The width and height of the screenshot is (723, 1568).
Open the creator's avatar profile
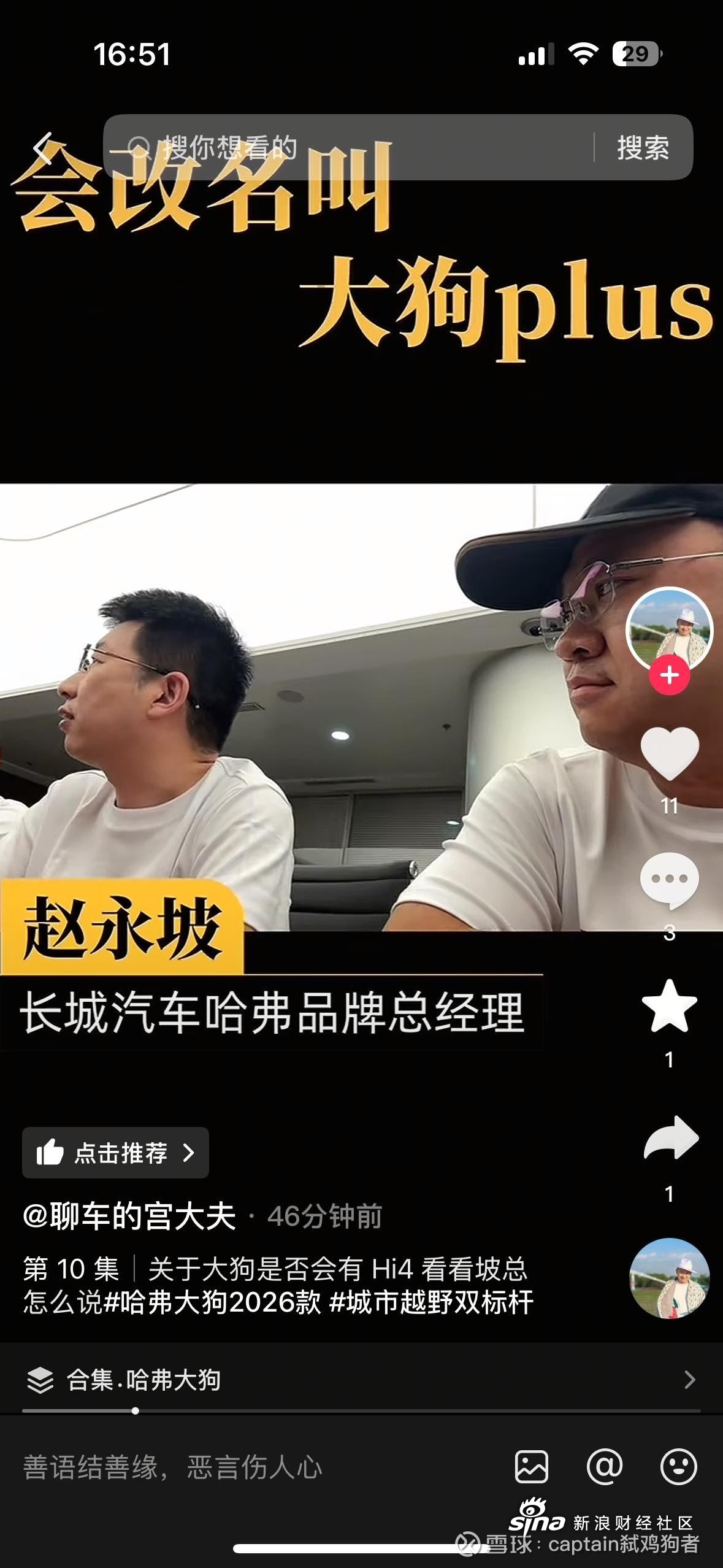click(669, 628)
